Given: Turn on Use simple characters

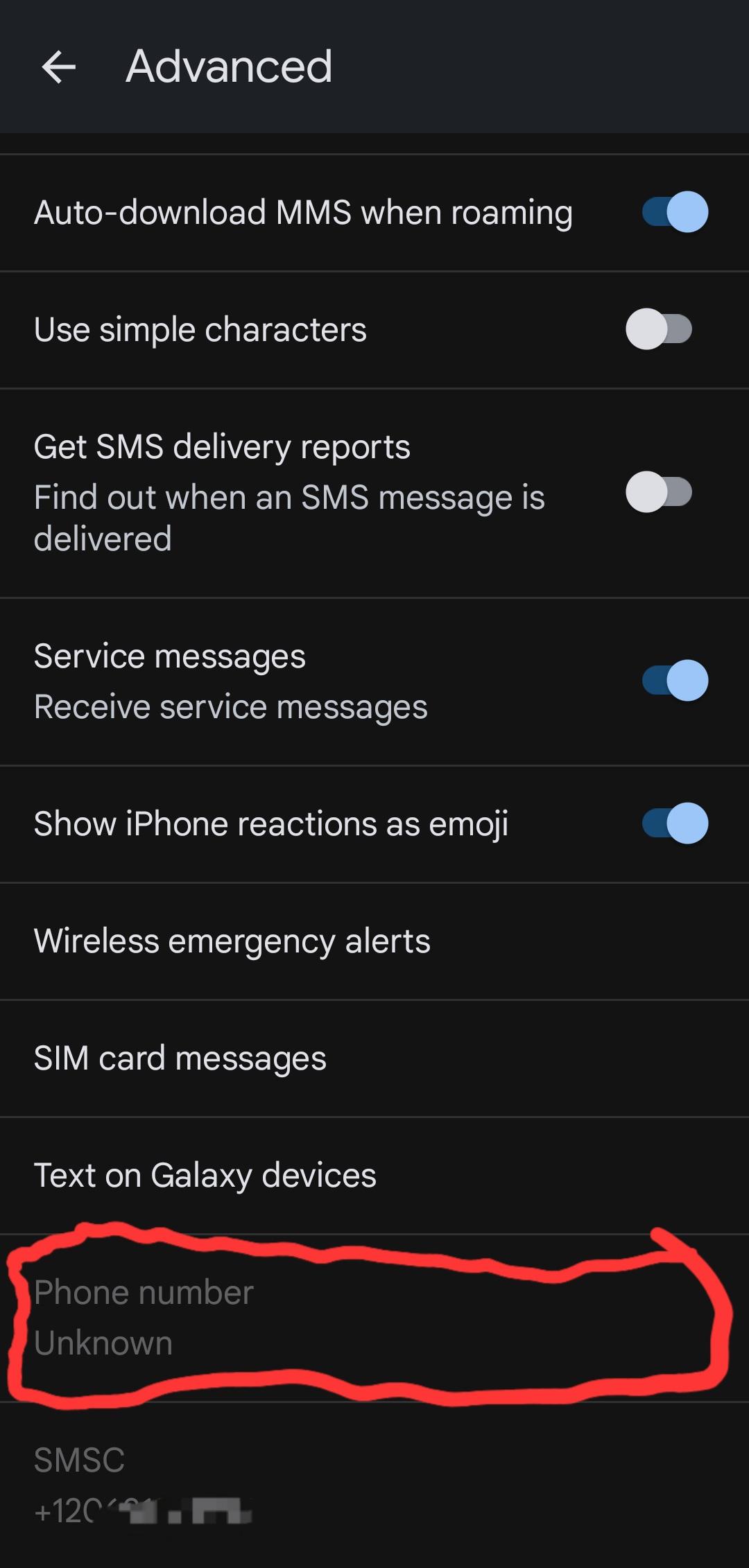Looking at the screenshot, I should click(659, 329).
